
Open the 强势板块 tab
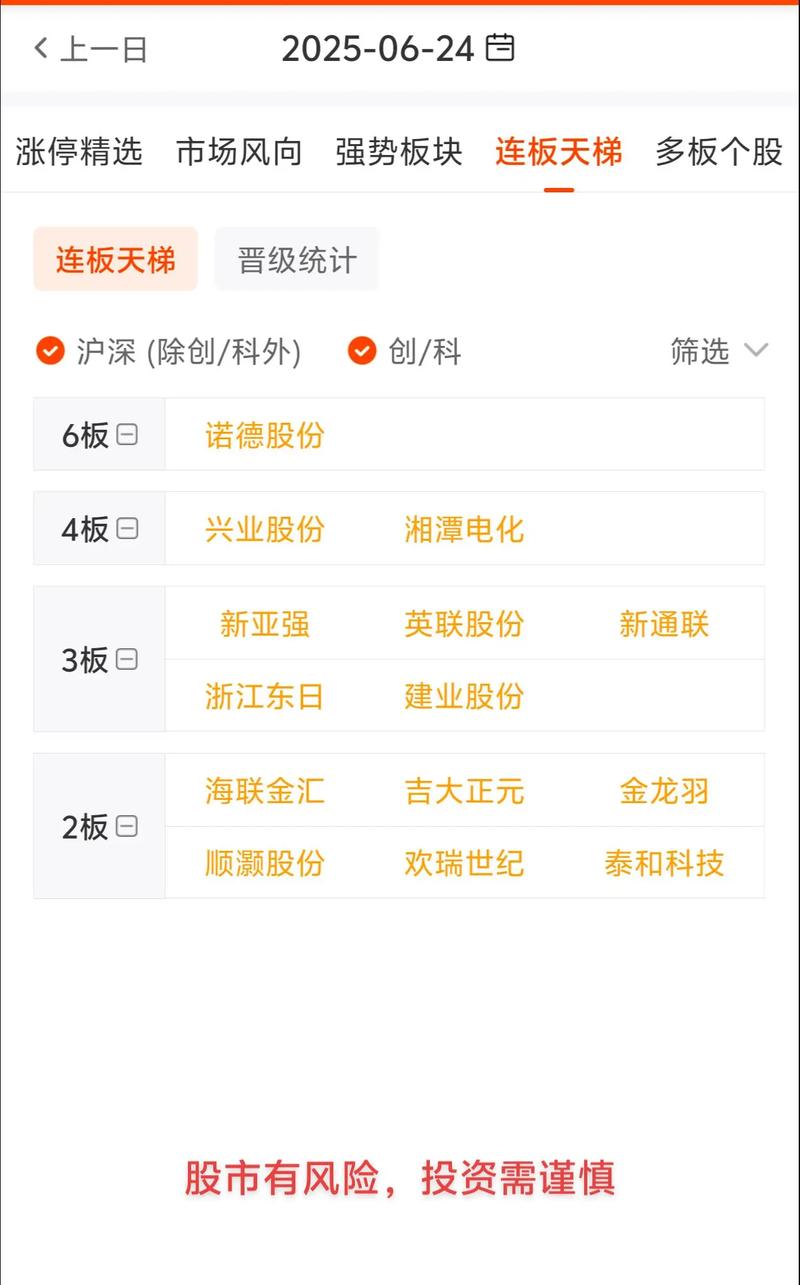point(400,152)
